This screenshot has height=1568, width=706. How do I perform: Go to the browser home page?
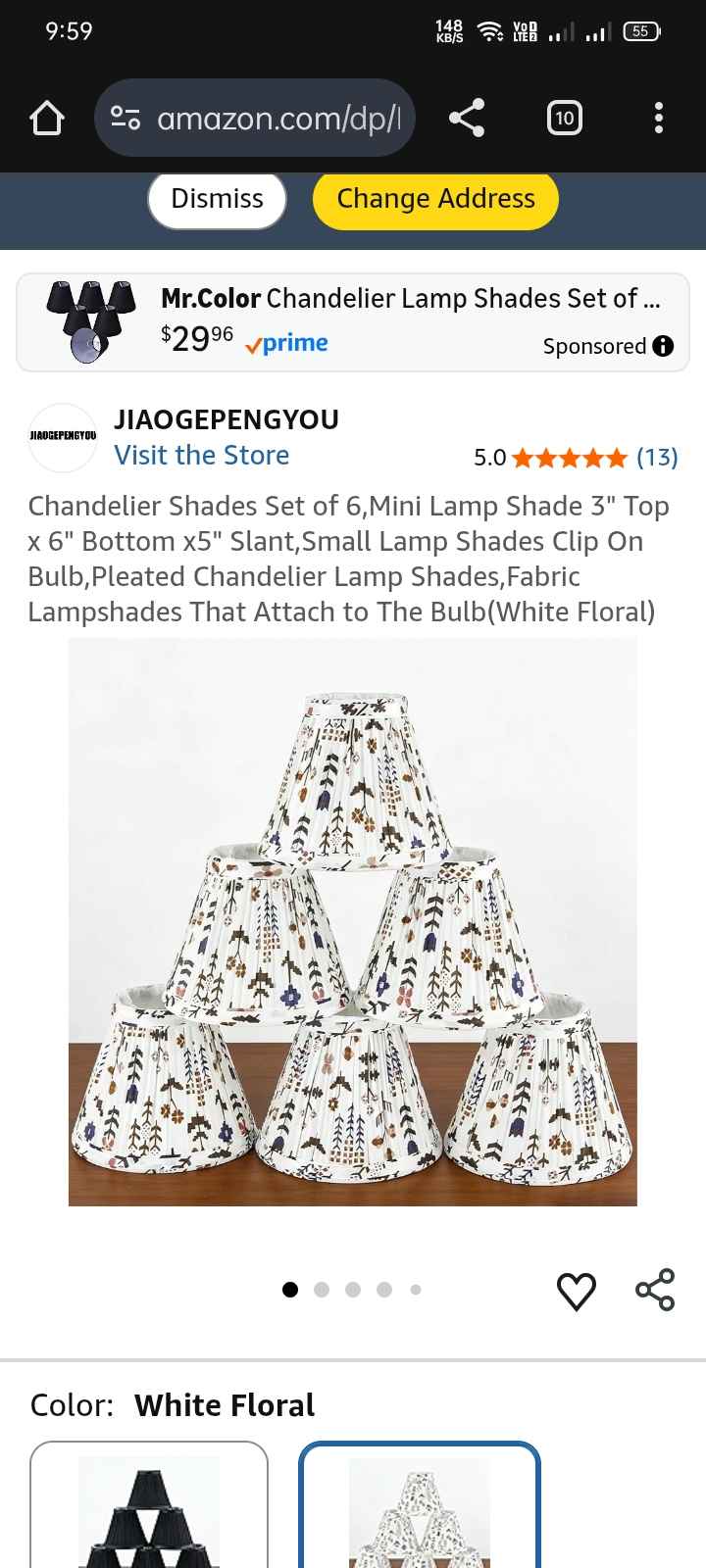pyautogui.click(x=46, y=119)
